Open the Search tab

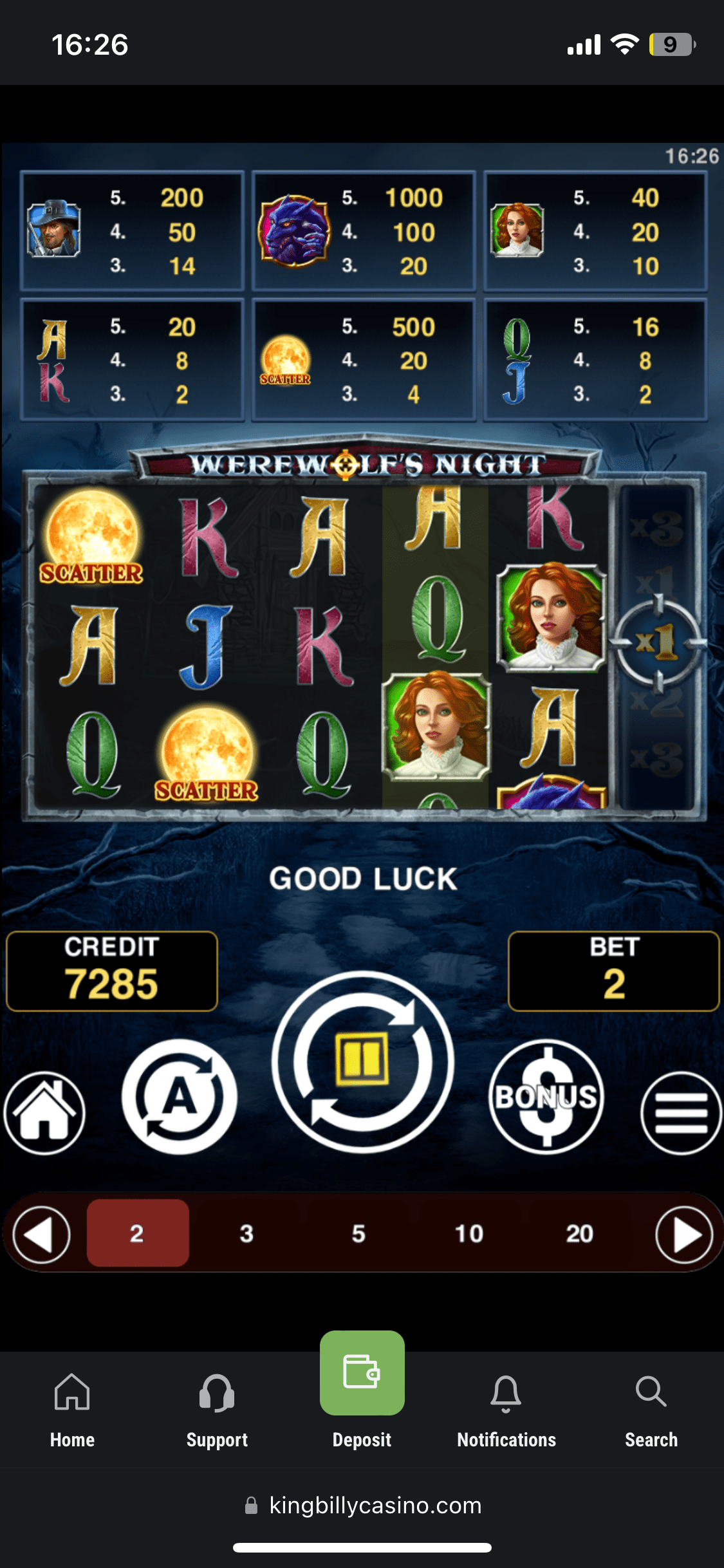[x=651, y=1411]
